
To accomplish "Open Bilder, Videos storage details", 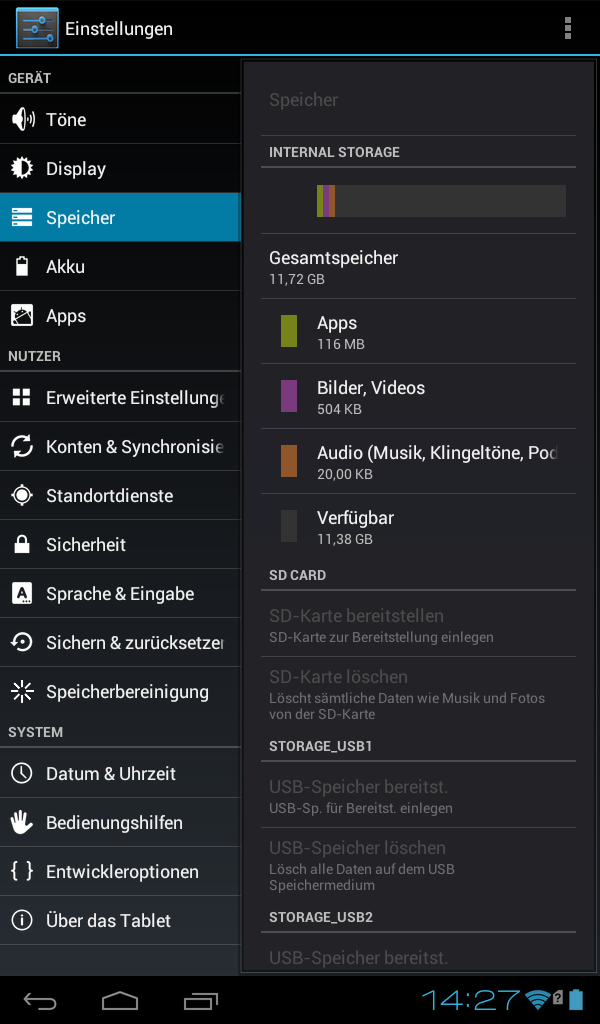I will [x=418, y=397].
